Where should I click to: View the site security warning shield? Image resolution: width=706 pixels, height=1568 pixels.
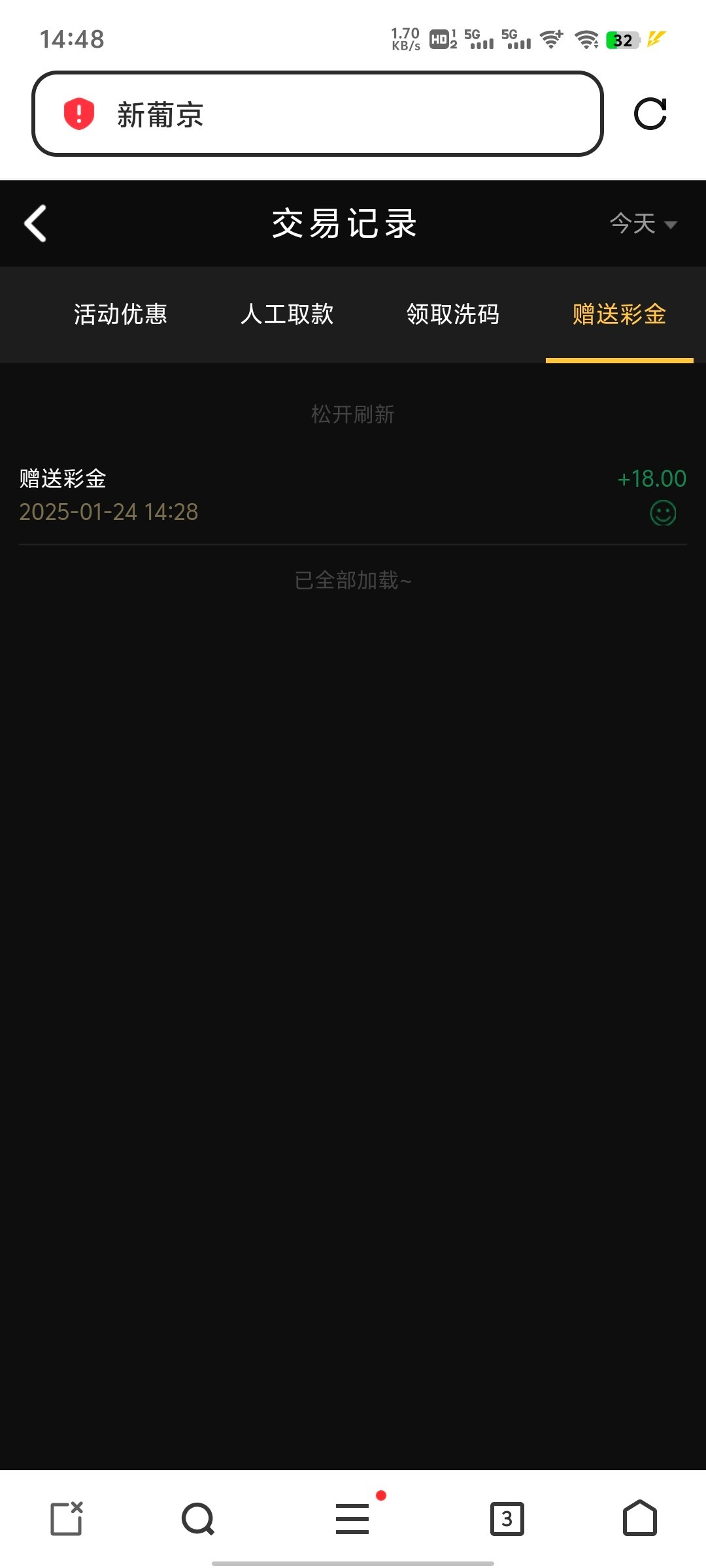[79, 114]
